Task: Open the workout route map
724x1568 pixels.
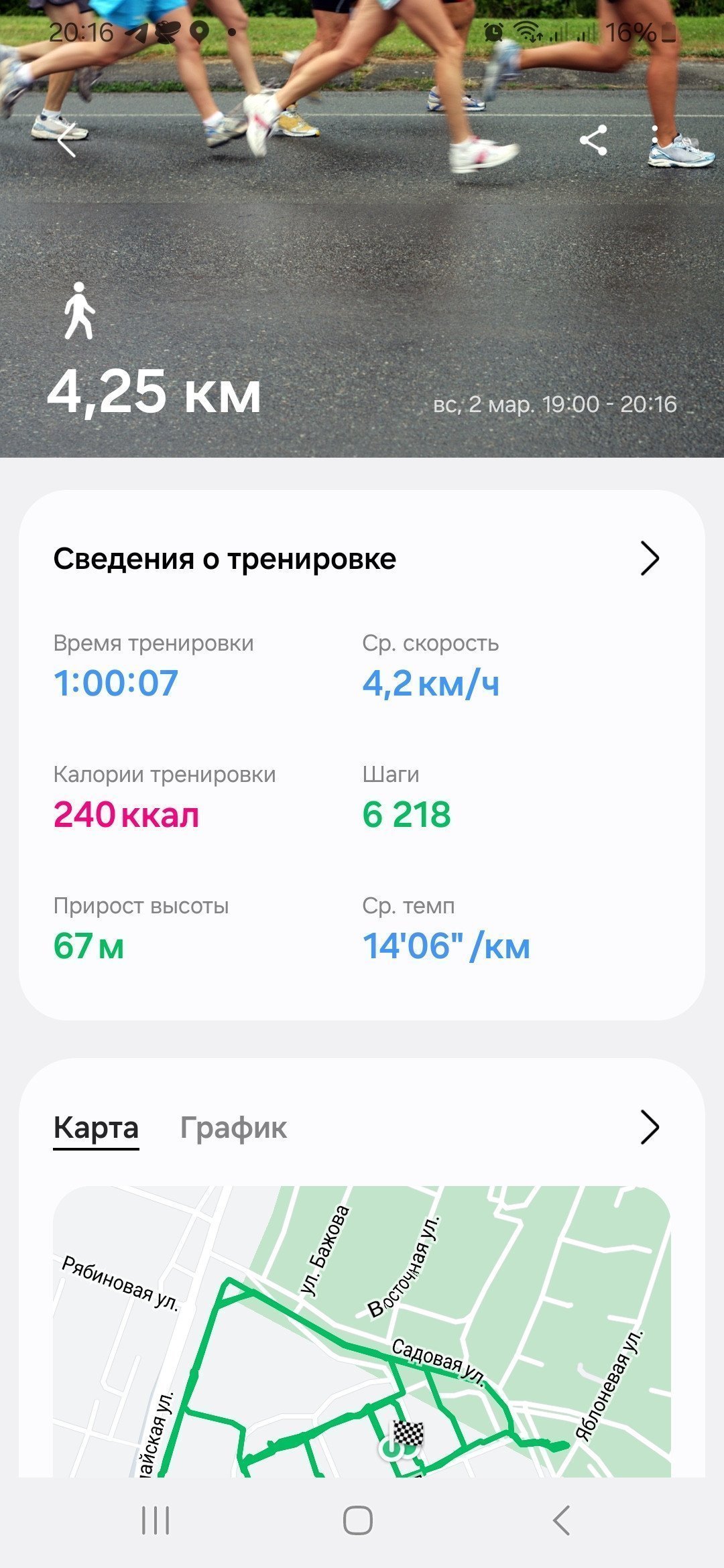Action: tap(362, 1331)
